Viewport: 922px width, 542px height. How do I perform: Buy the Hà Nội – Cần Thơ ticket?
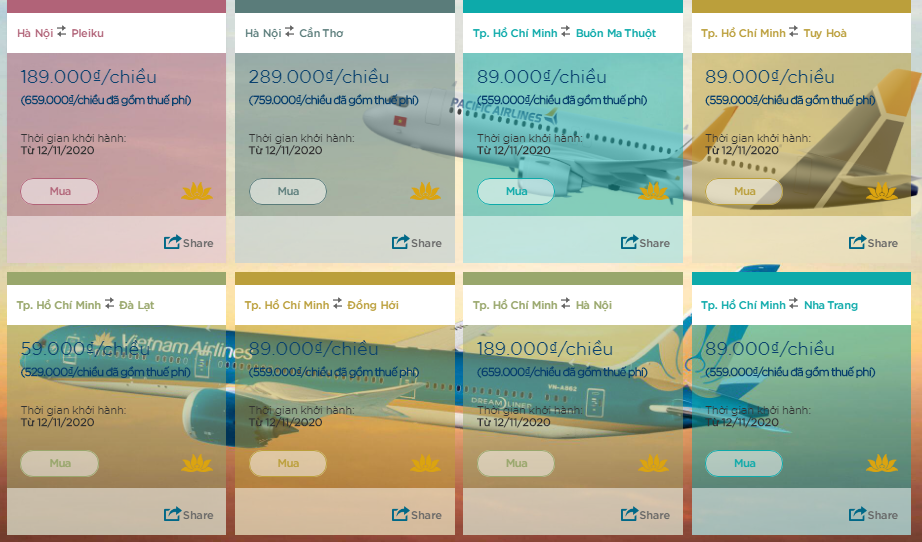(288, 191)
